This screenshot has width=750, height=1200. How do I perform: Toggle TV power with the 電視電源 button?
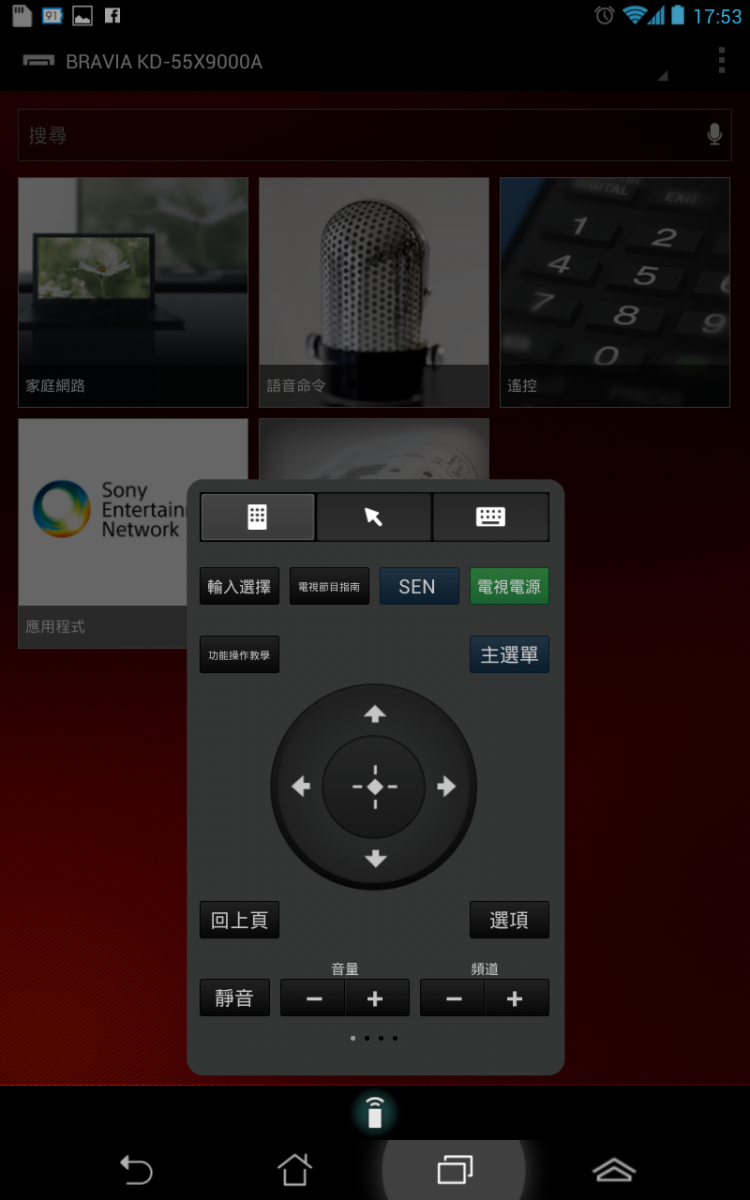click(509, 586)
